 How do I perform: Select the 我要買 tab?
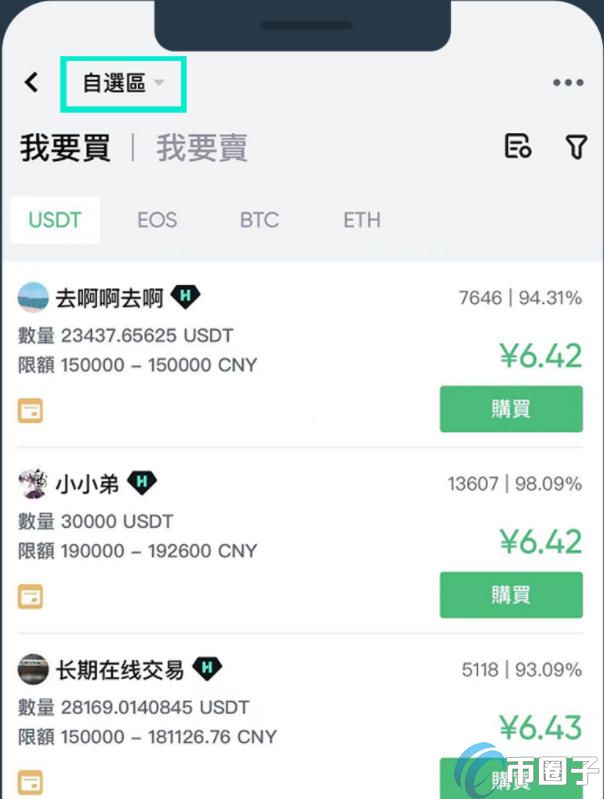65,148
